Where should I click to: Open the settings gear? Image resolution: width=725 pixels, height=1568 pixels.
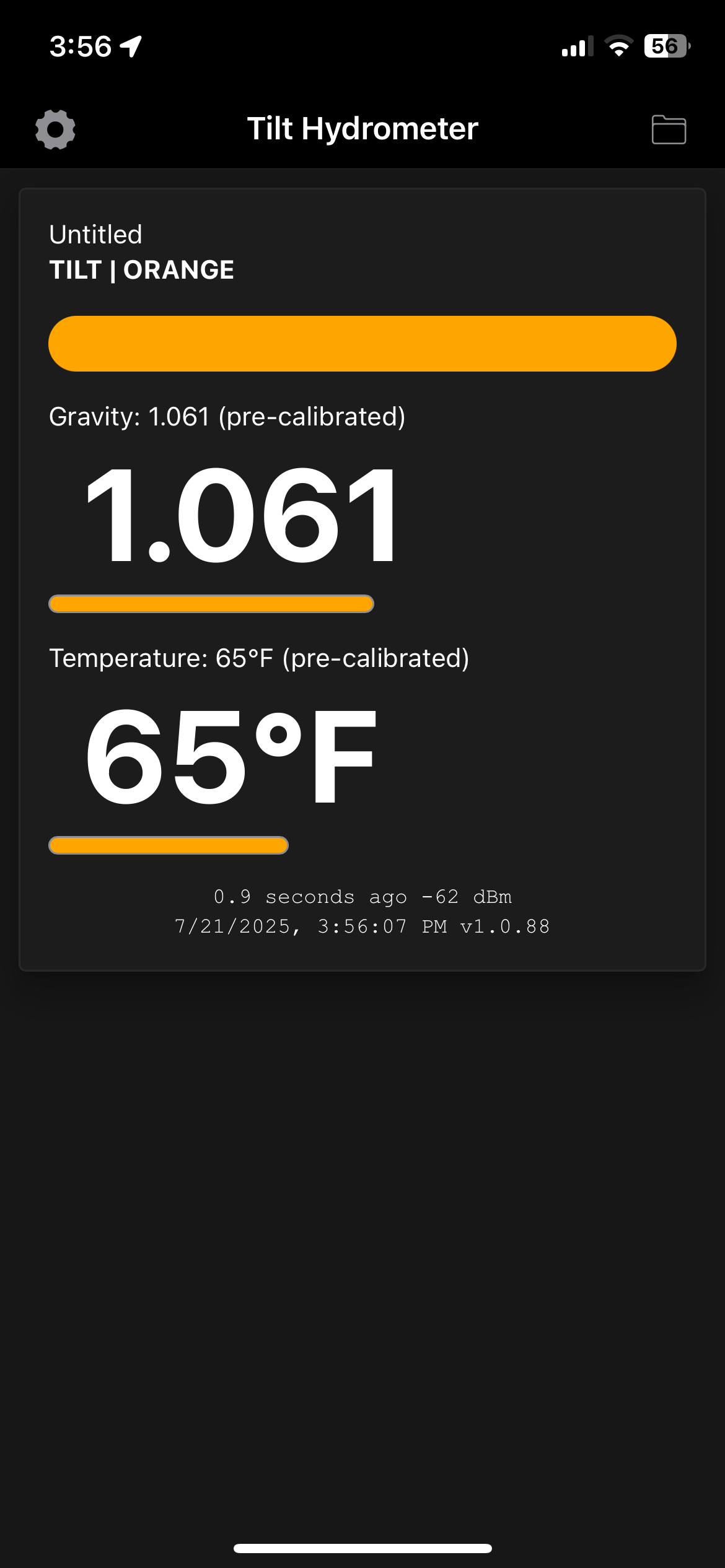click(x=55, y=129)
